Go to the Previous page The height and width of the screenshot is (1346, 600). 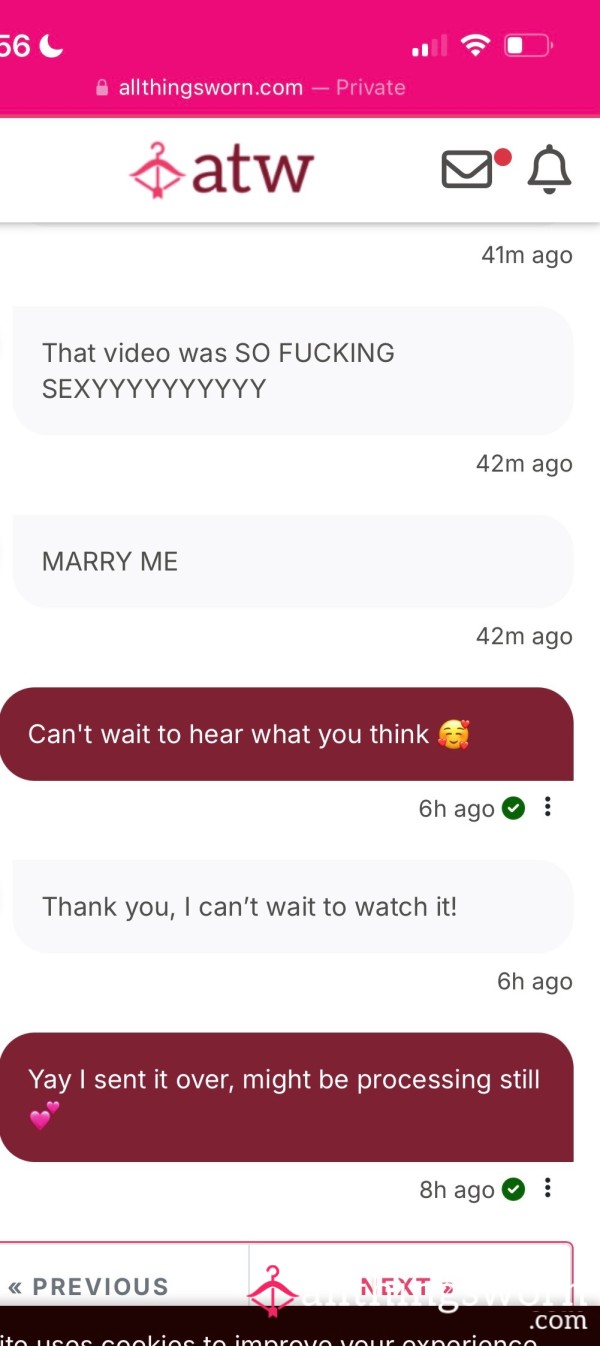pos(88,1287)
